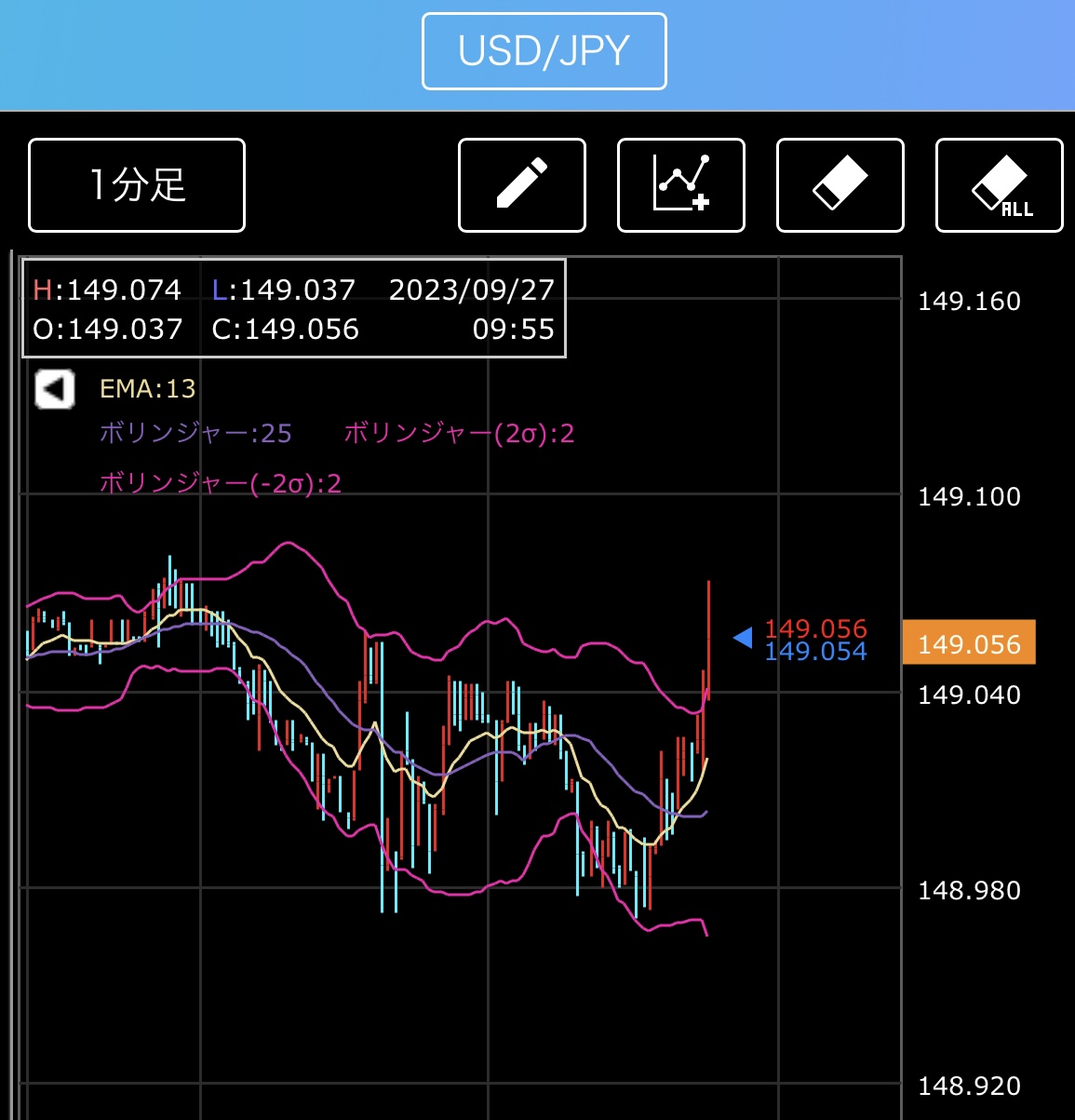
Task: Change the 1分足 timeframe setting
Action: point(137,185)
